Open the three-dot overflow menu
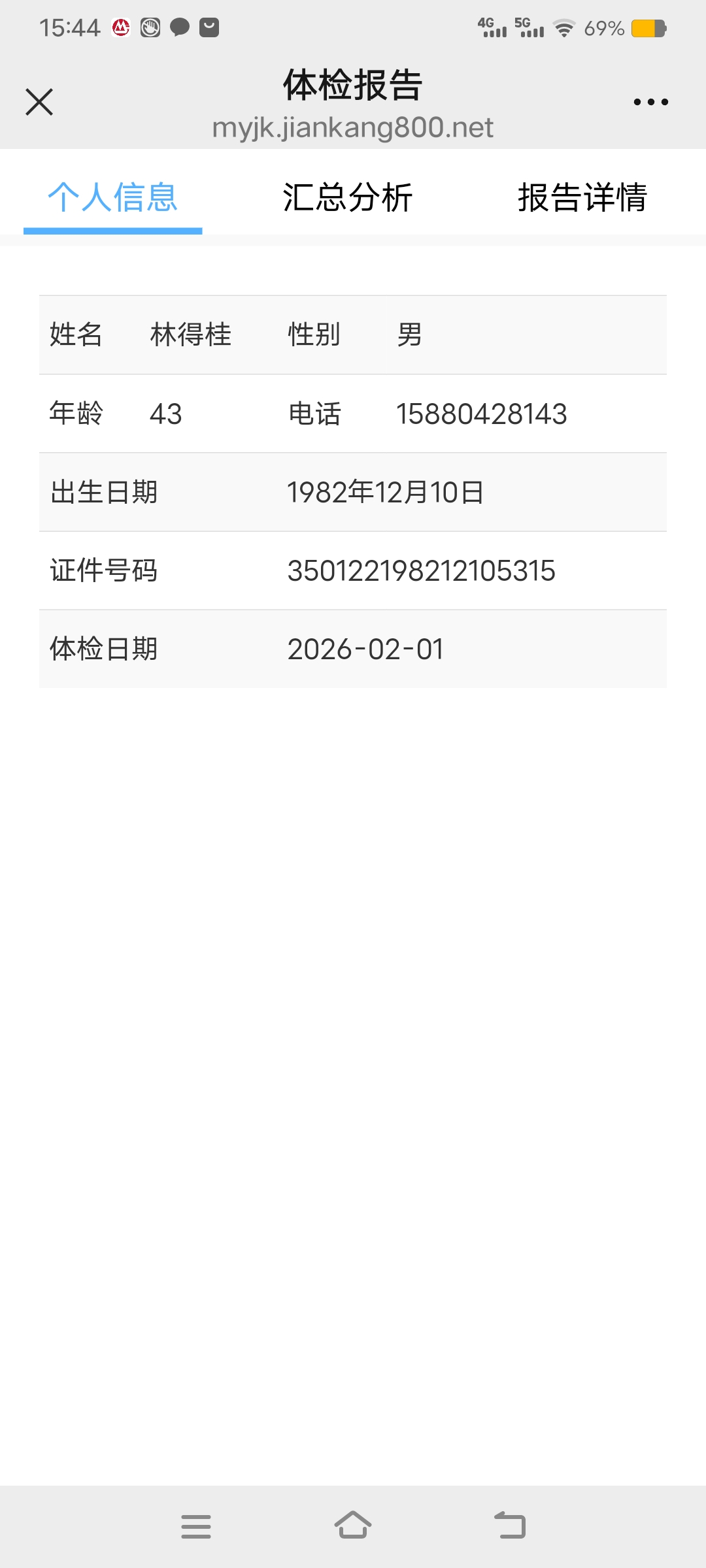The height and width of the screenshot is (1568, 706). (650, 102)
